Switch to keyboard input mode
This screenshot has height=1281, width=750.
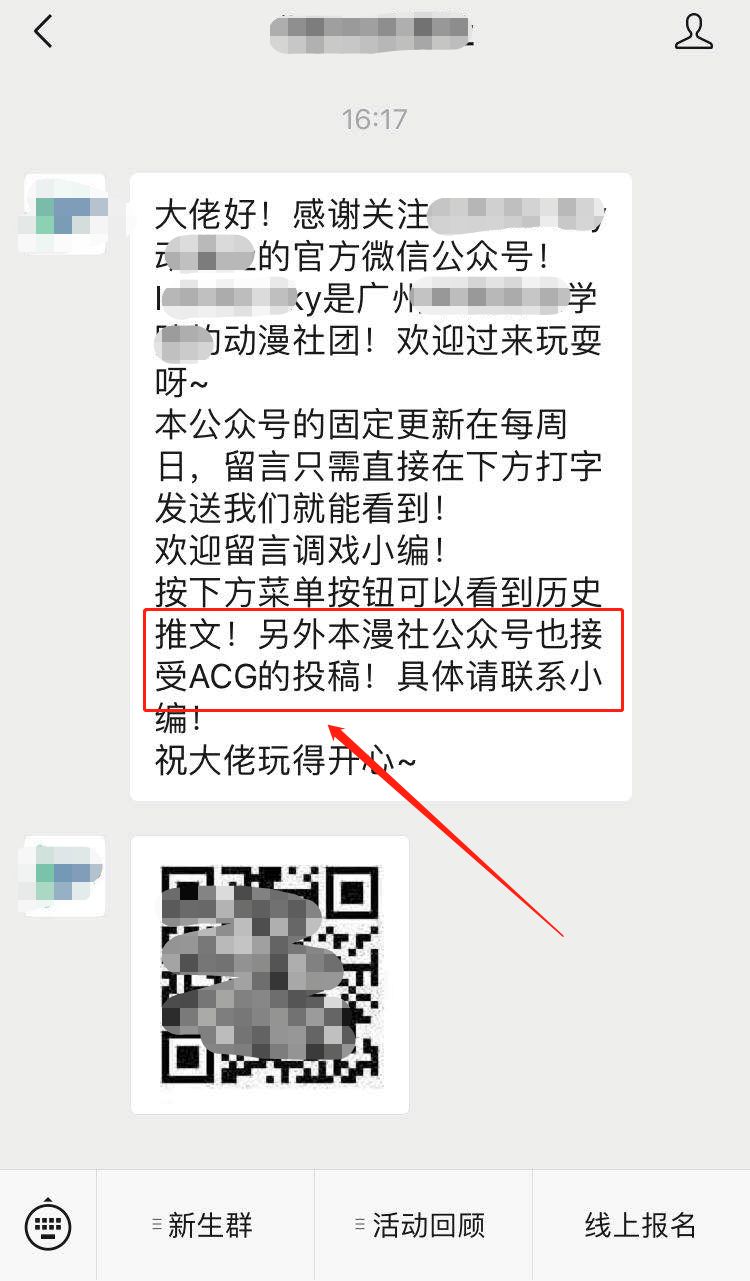(x=48, y=1225)
